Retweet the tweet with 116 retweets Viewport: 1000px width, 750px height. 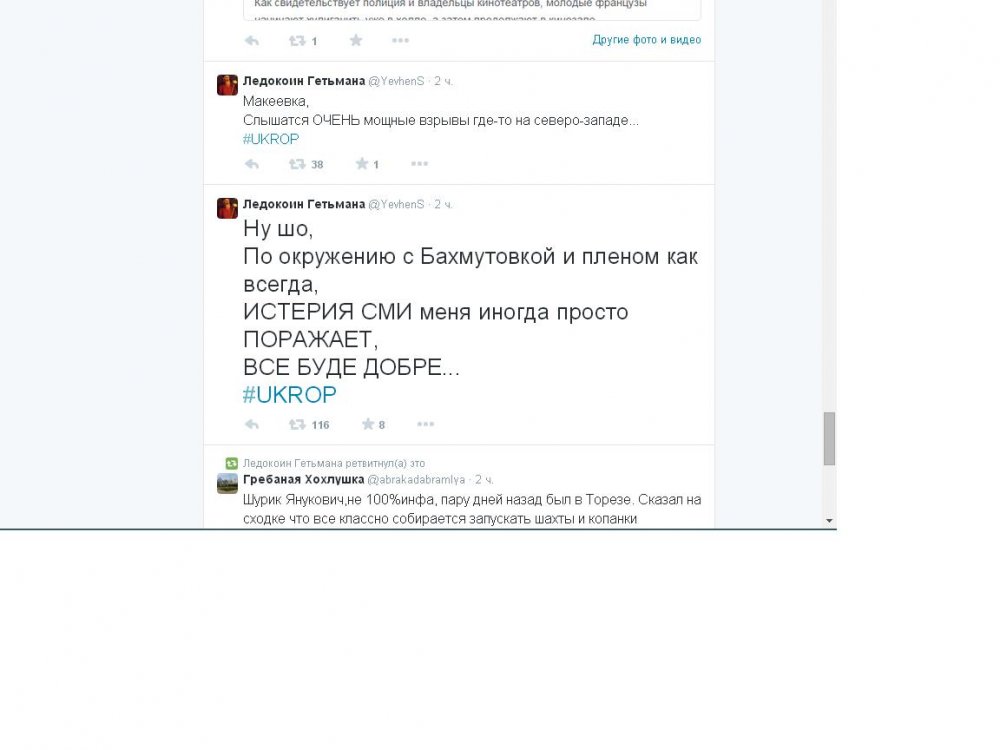297,425
